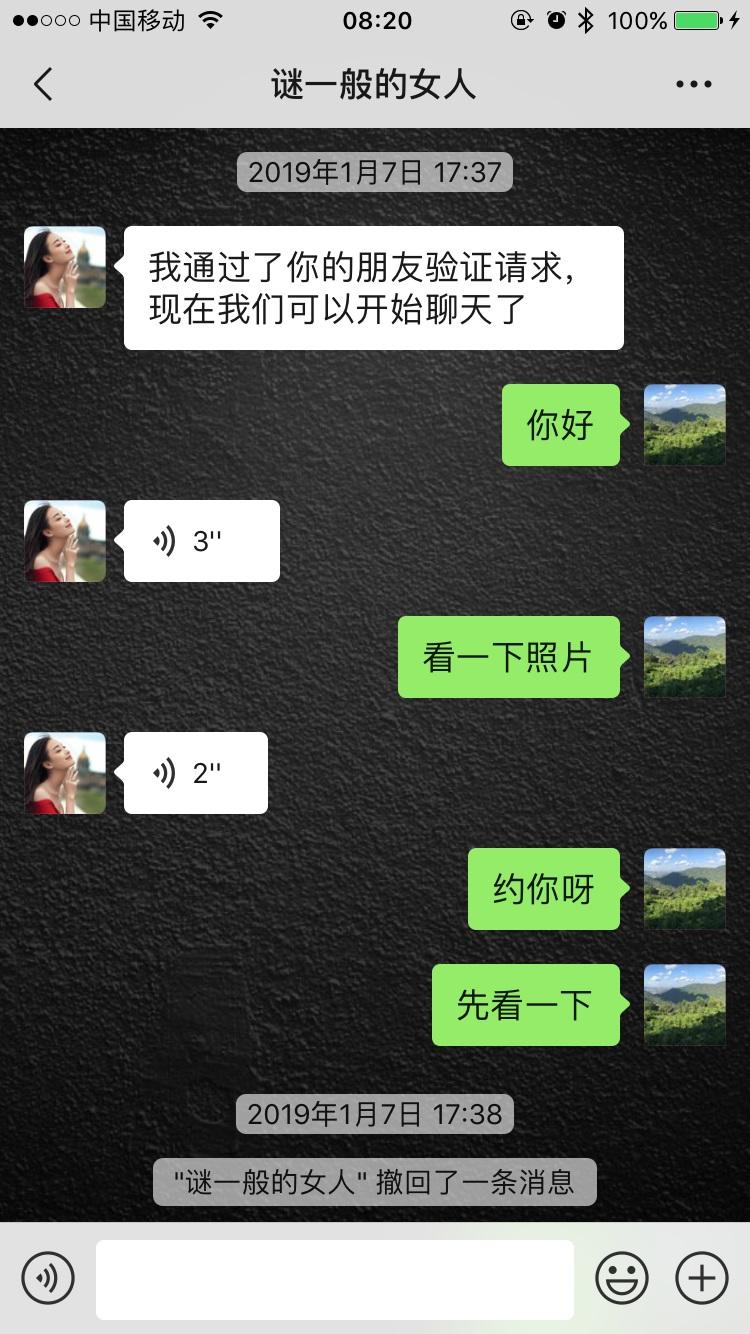
Task: Open the voice input mode icon
Action: pos(47,1278)
